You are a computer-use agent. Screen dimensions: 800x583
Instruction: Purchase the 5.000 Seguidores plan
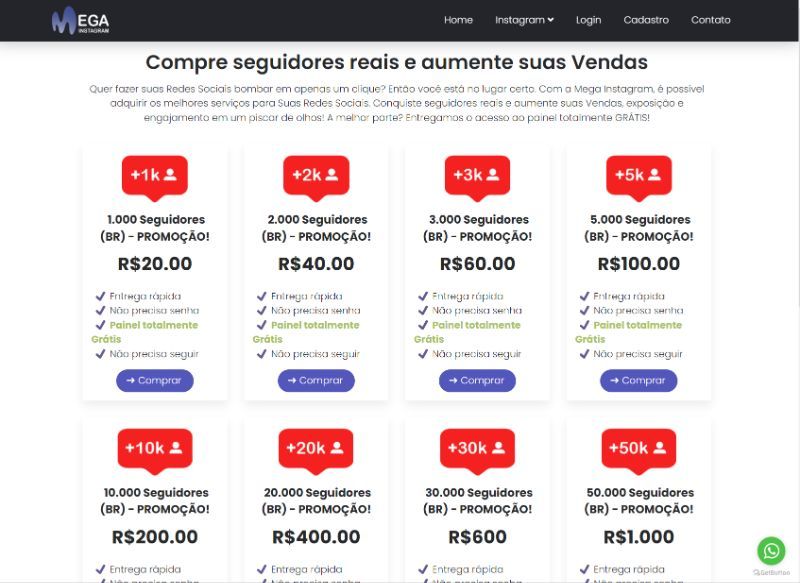pyautogui.click(x=638, y=380)
